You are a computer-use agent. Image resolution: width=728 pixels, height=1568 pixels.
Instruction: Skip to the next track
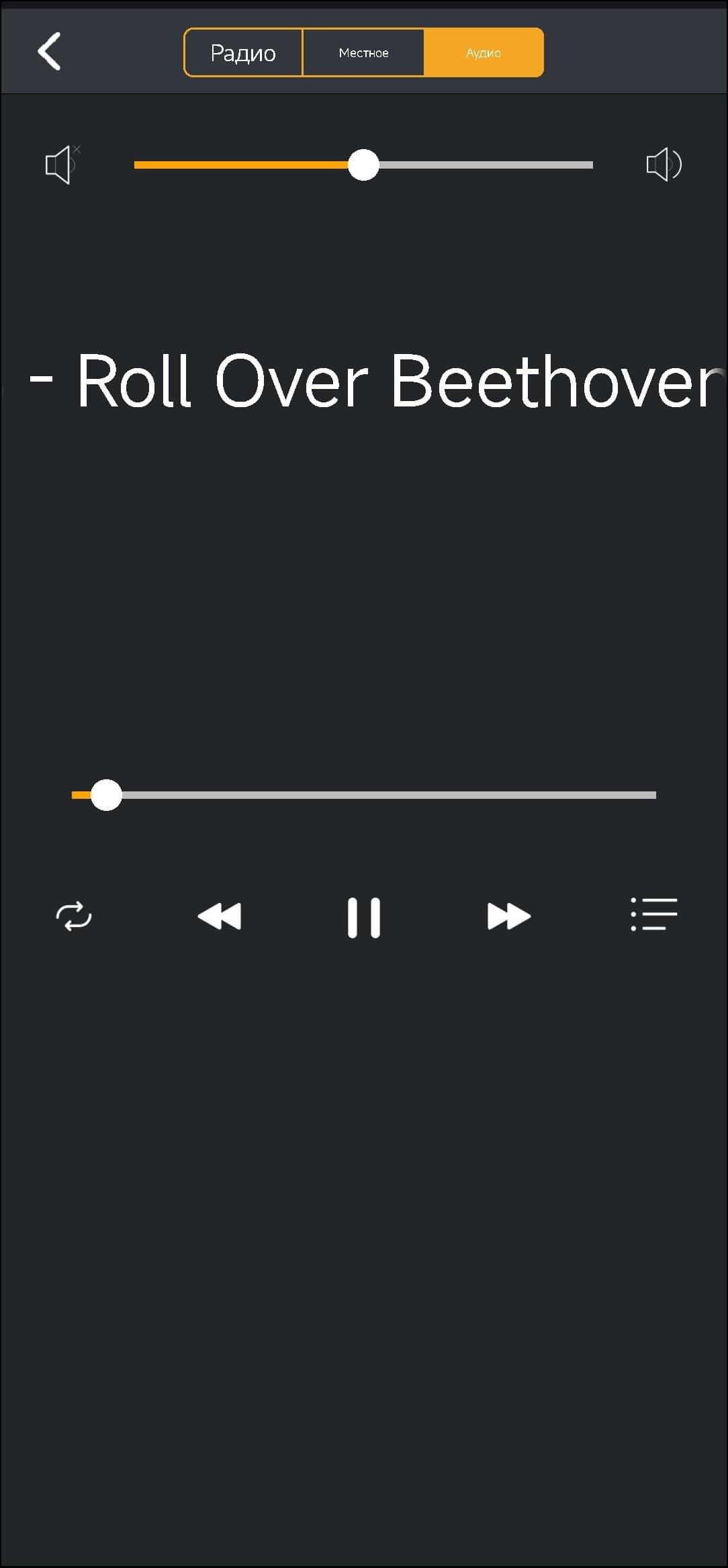[508, 916]
